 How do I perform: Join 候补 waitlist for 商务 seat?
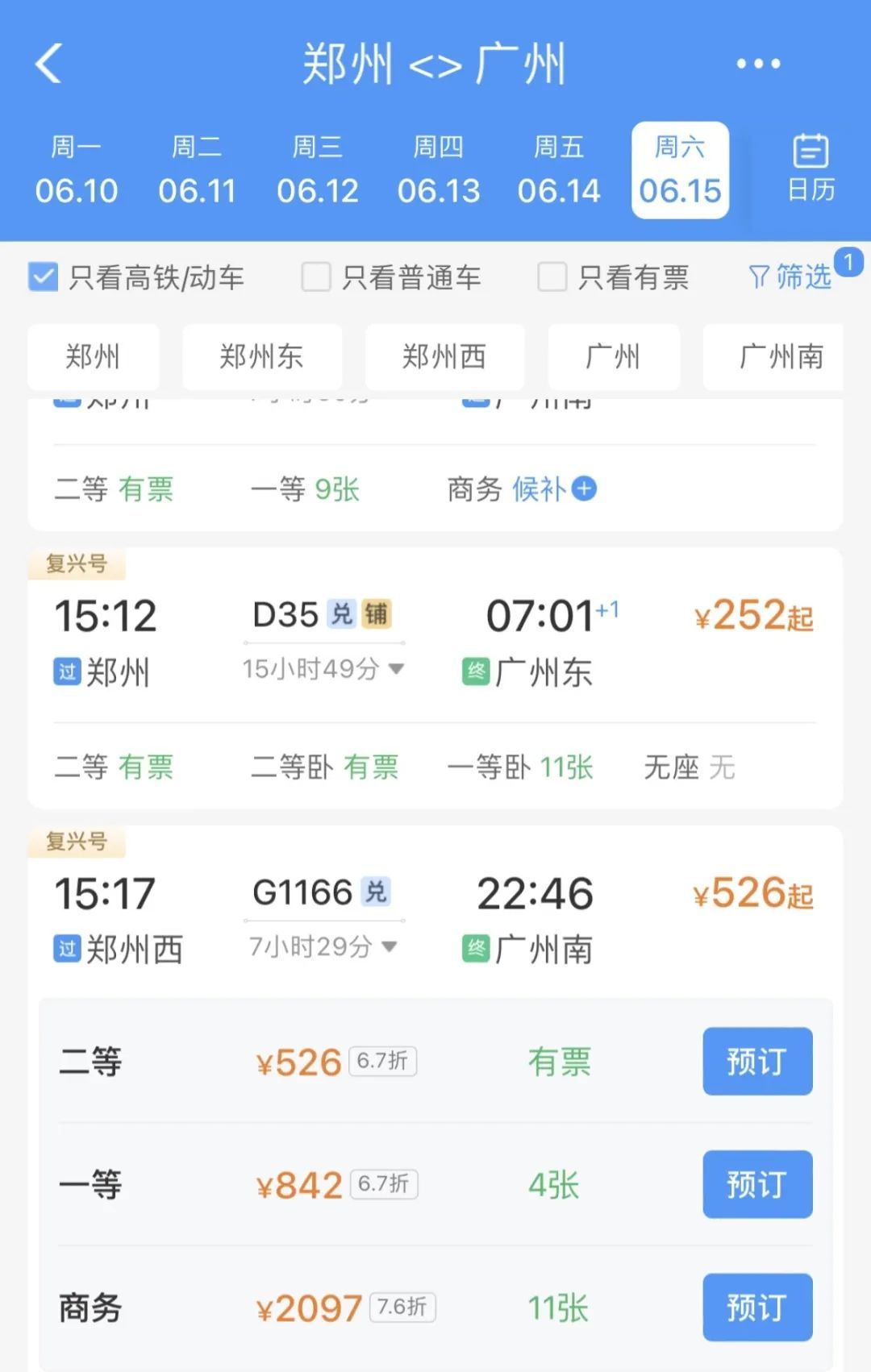click(x=554, y=489)
